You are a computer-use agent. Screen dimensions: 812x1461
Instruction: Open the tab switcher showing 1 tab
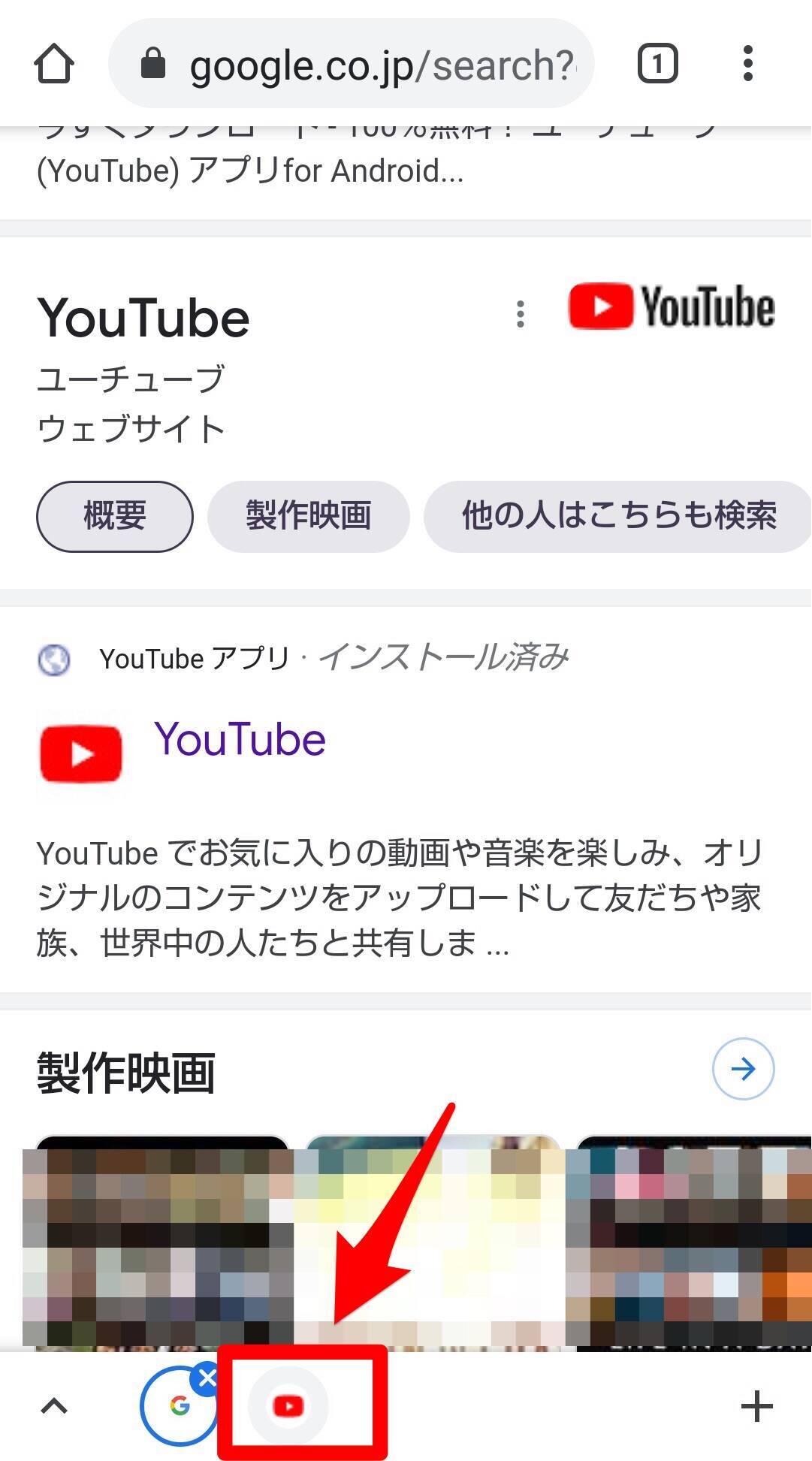pyautogui.click(x=657, y=64)
